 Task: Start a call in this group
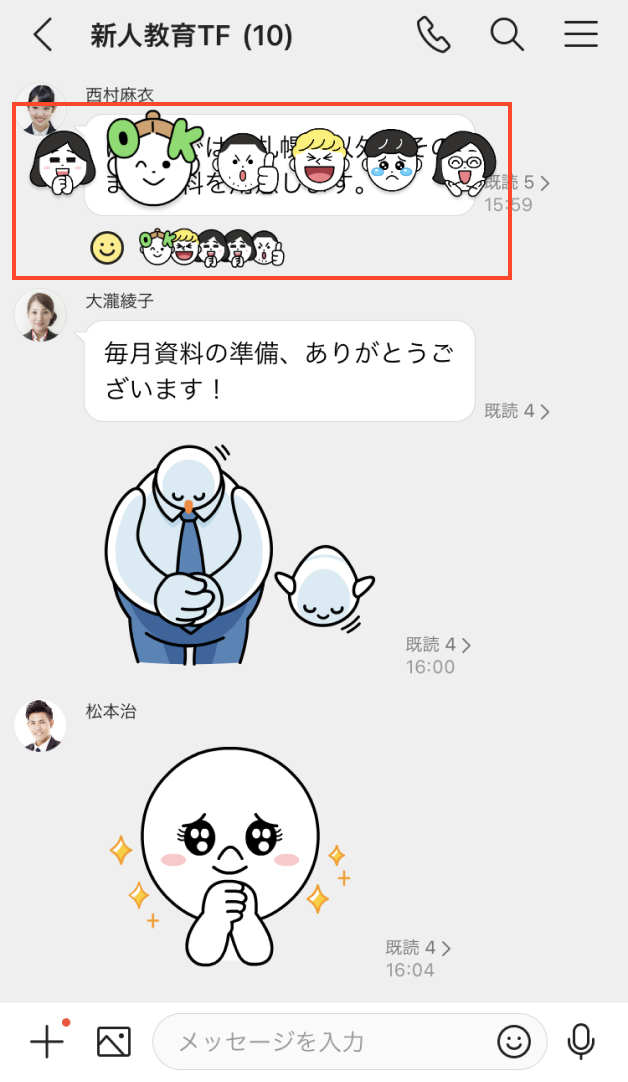coord(433,36)
